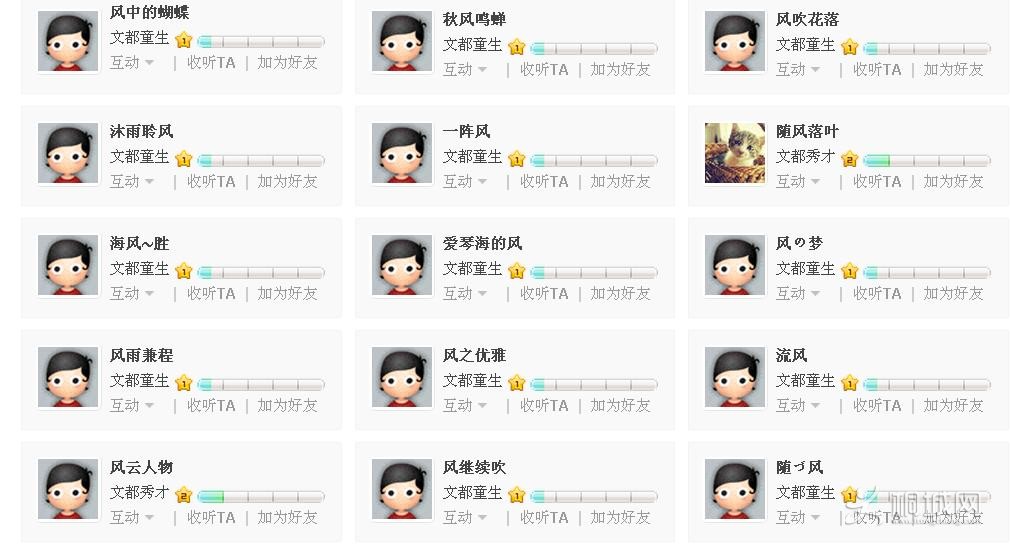Tap 收听TA for 随风落叶
Screen dimensions: 1011x551
877,181
